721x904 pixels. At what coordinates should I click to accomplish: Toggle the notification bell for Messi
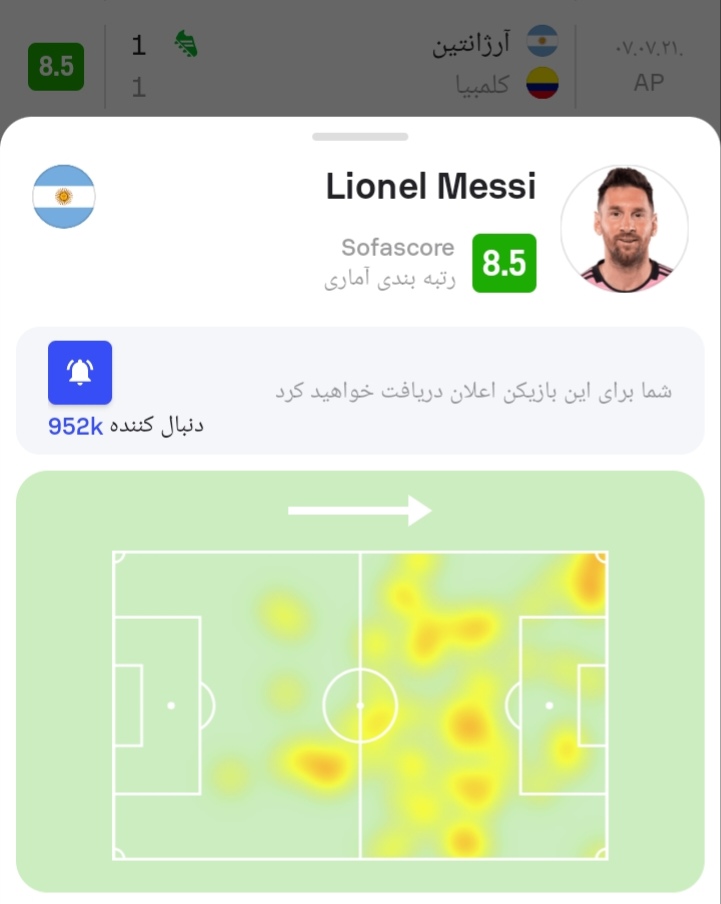click(80, 372)
